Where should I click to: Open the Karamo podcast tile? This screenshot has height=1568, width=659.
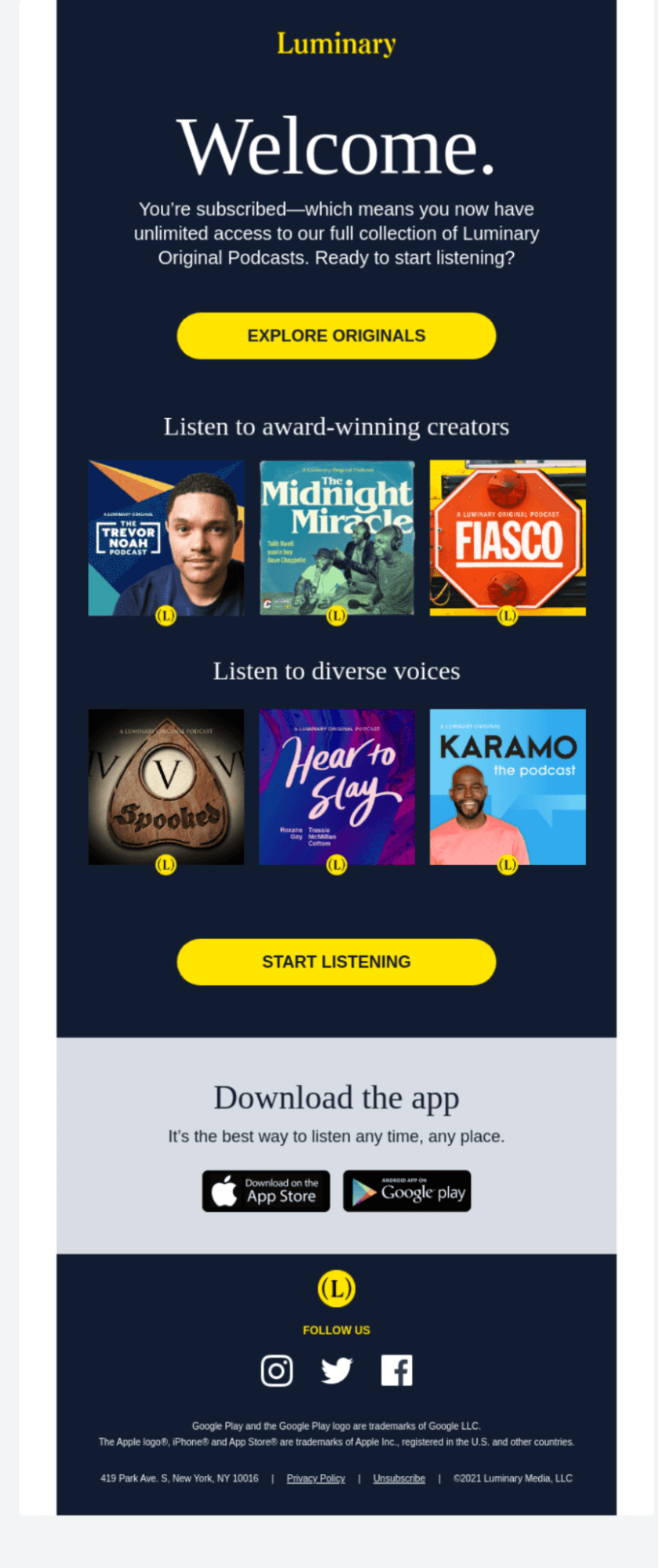(508, 787)
